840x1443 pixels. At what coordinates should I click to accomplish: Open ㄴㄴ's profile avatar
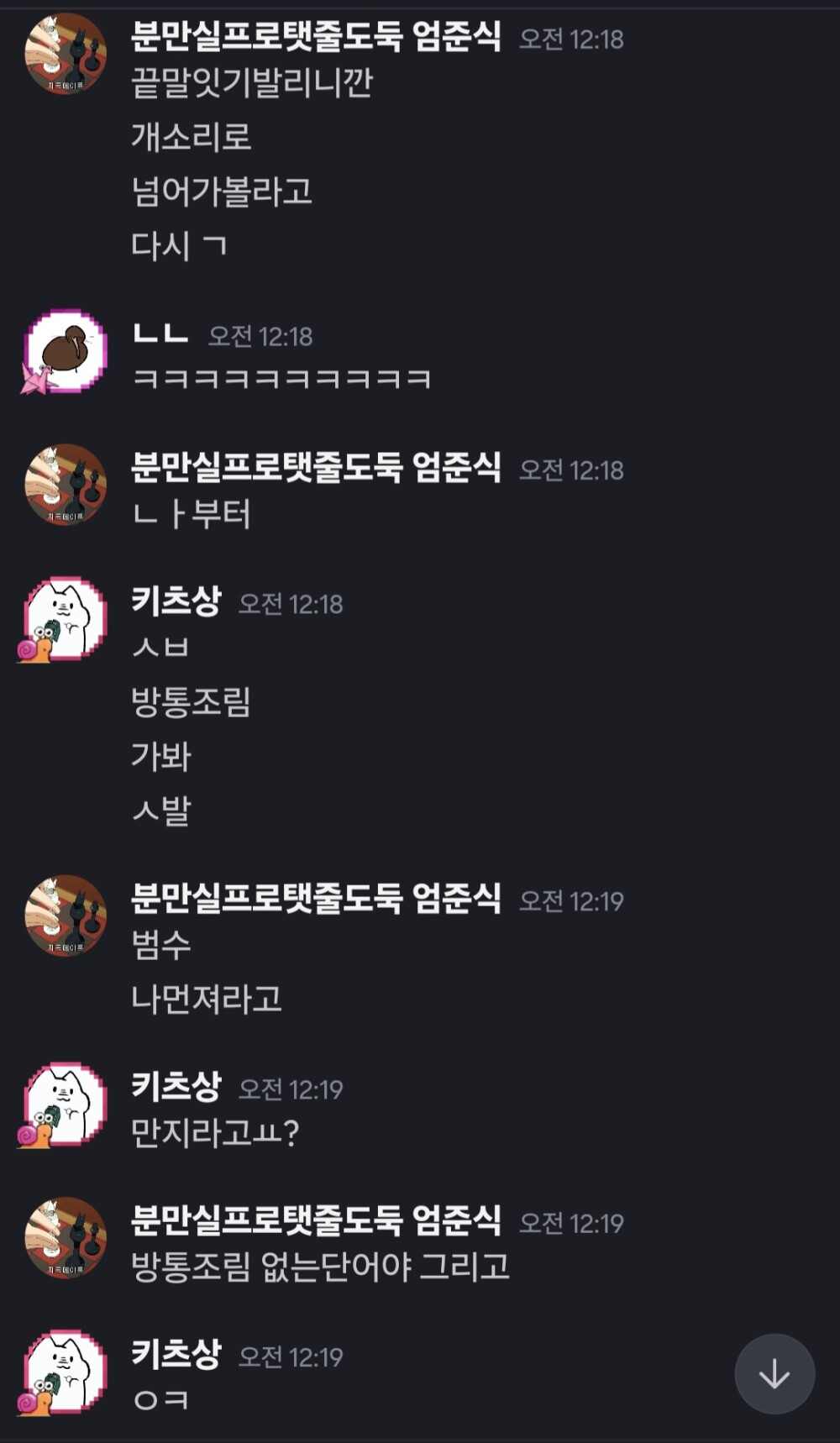tap(66, 350)
